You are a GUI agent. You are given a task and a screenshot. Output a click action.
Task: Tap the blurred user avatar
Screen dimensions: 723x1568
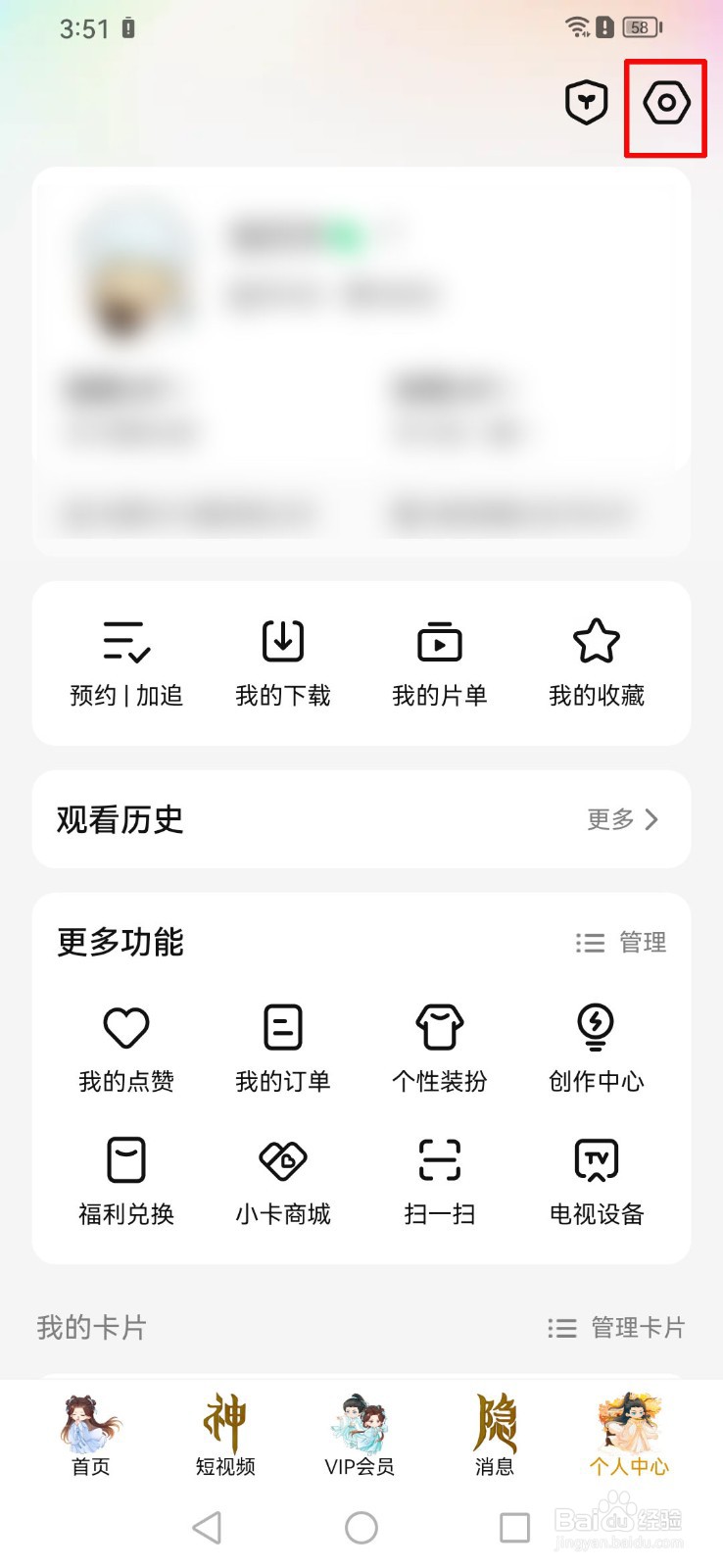point(135,265)
